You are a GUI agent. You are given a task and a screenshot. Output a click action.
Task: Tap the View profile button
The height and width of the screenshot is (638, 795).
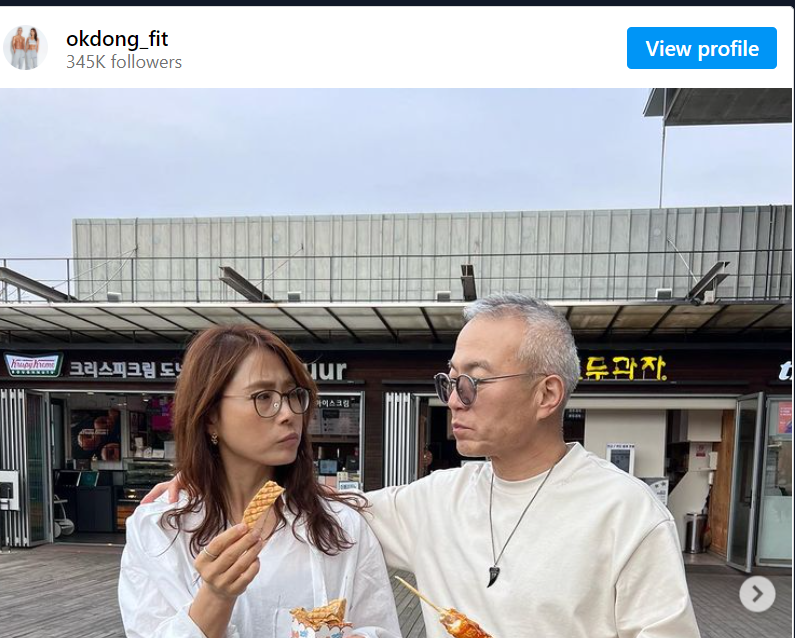tap(701, 48)
